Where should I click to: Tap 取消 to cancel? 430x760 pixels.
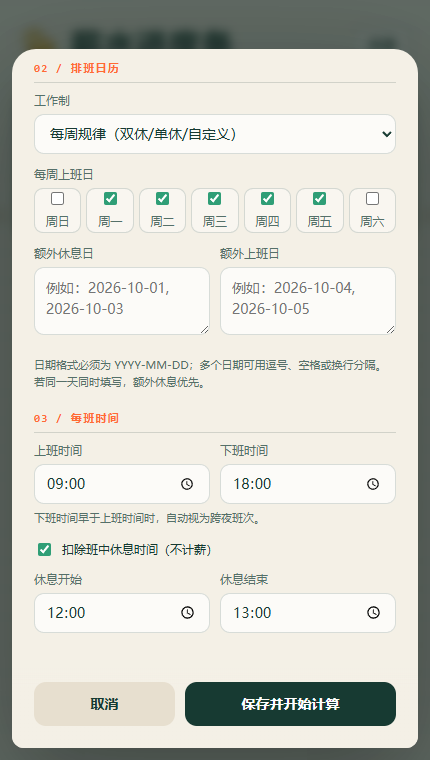(x=104, y=704)
